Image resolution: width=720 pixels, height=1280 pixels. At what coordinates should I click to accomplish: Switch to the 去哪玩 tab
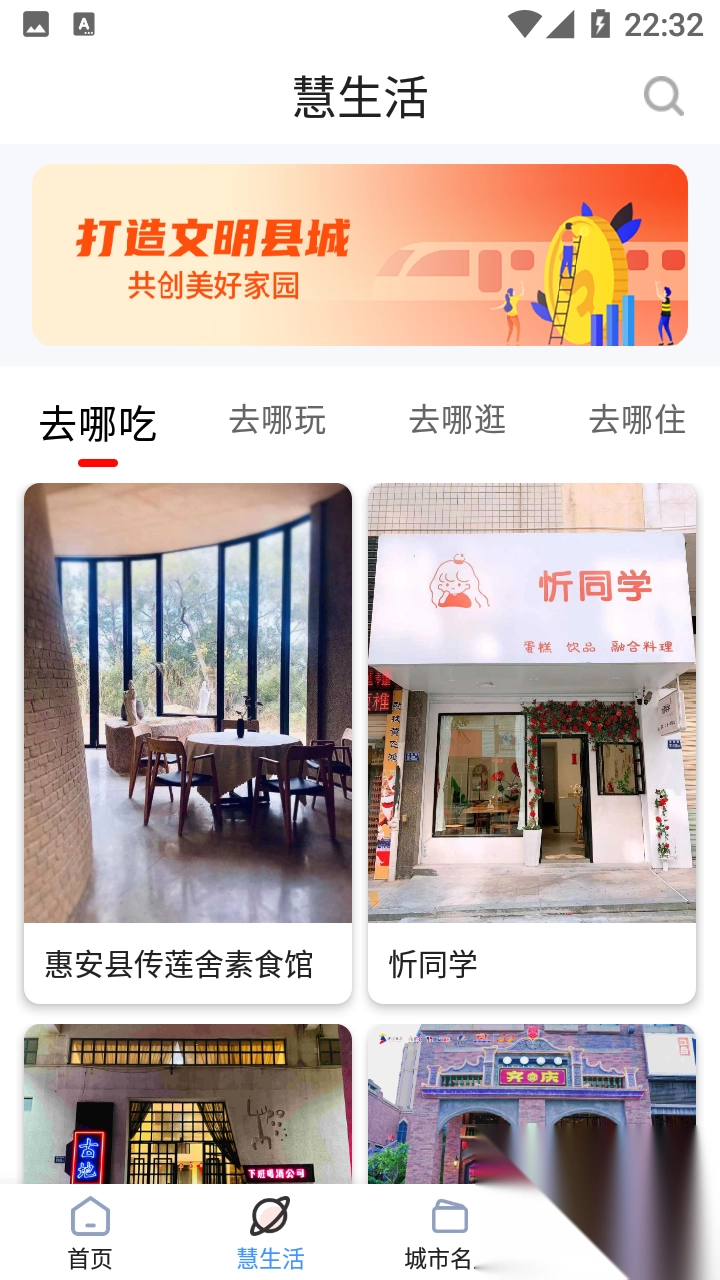coord(277,422)
